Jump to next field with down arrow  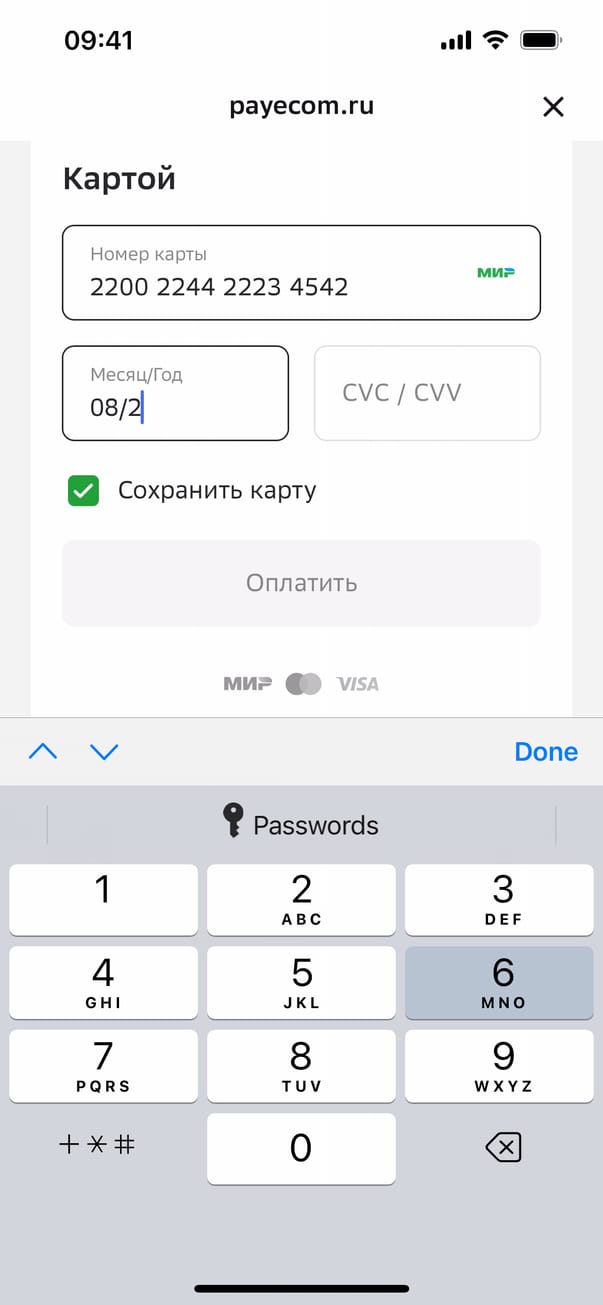104,752
